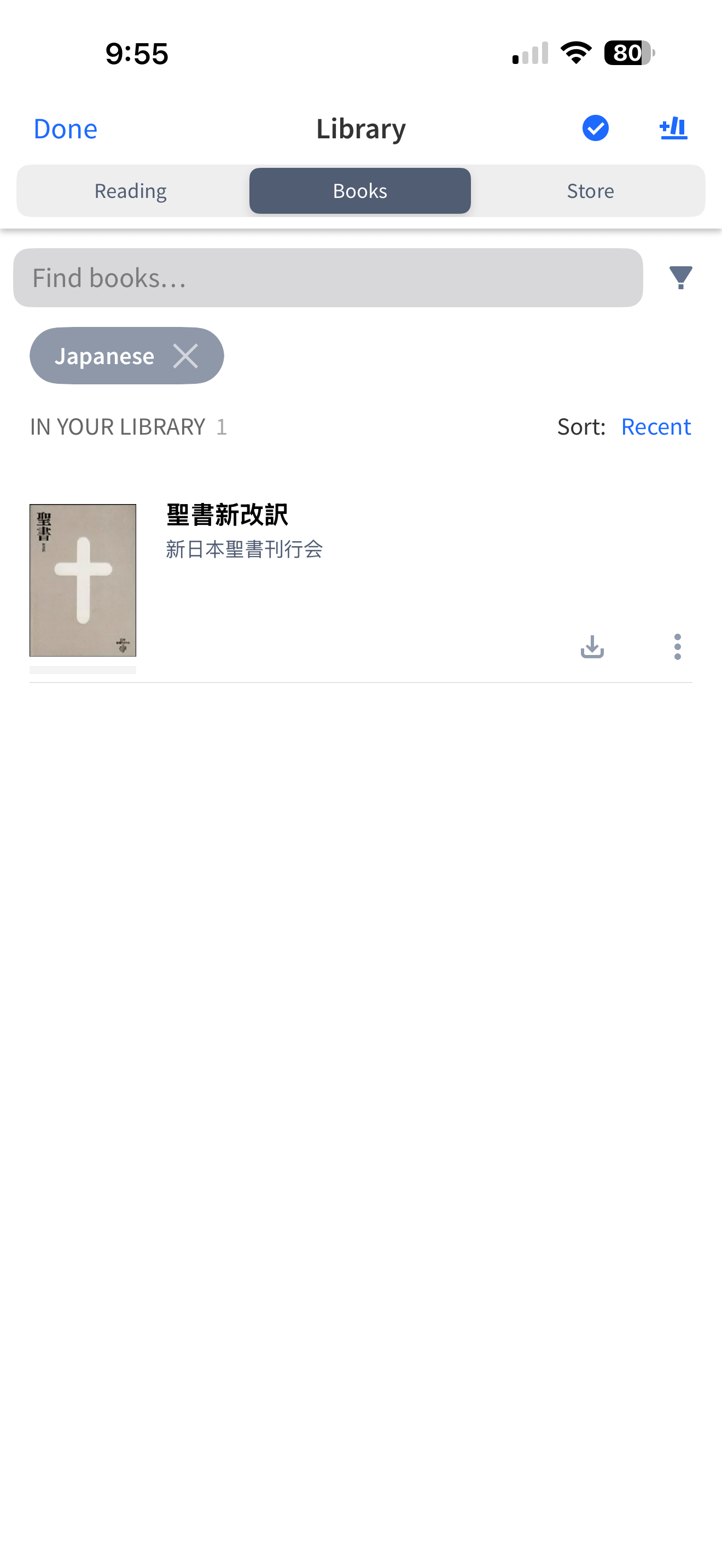Tap the author 新日本聖書刊行会
Viewport: 722px width, 1568px height.
click(x=244, y=549)
